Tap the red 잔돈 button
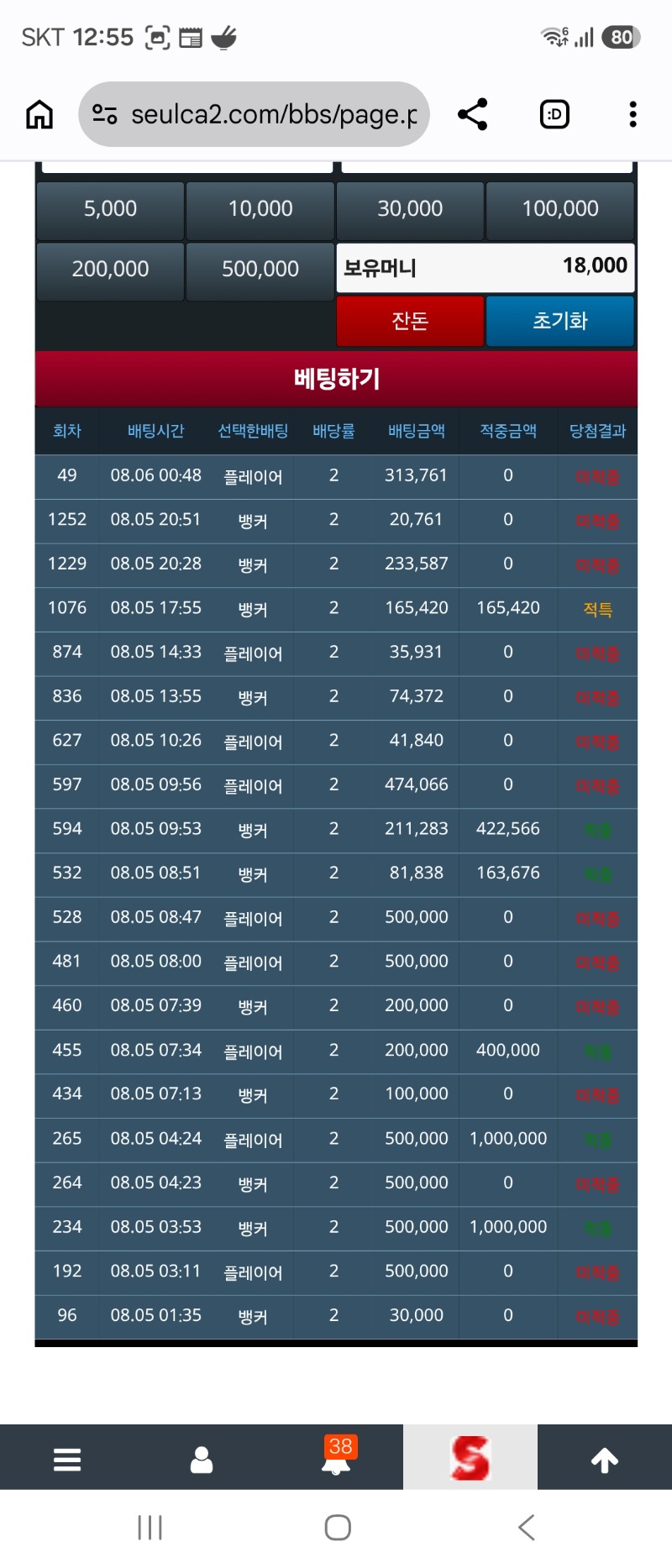The width and height of the screenshot is (672, 1568). 410,321
